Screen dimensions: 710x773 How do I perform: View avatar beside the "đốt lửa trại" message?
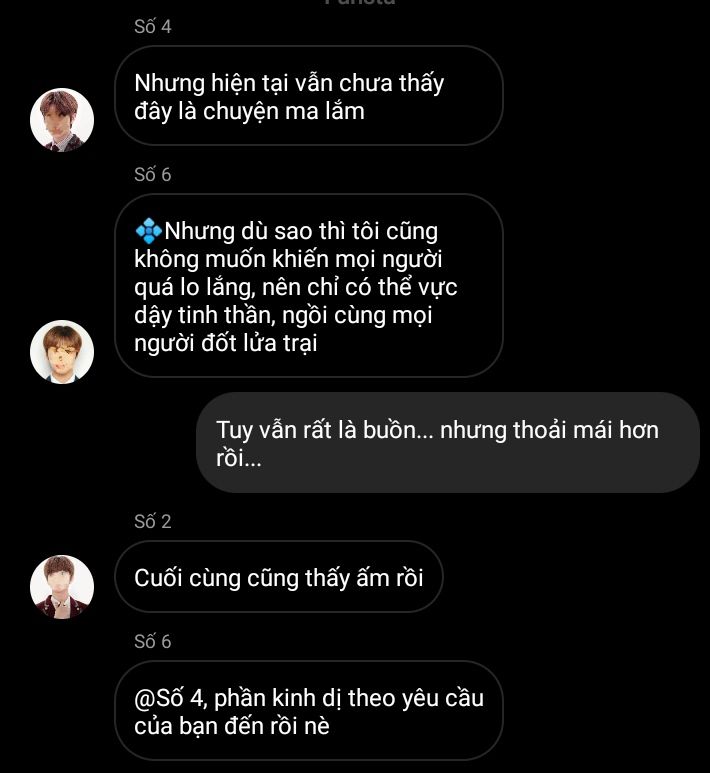(62, 352)
